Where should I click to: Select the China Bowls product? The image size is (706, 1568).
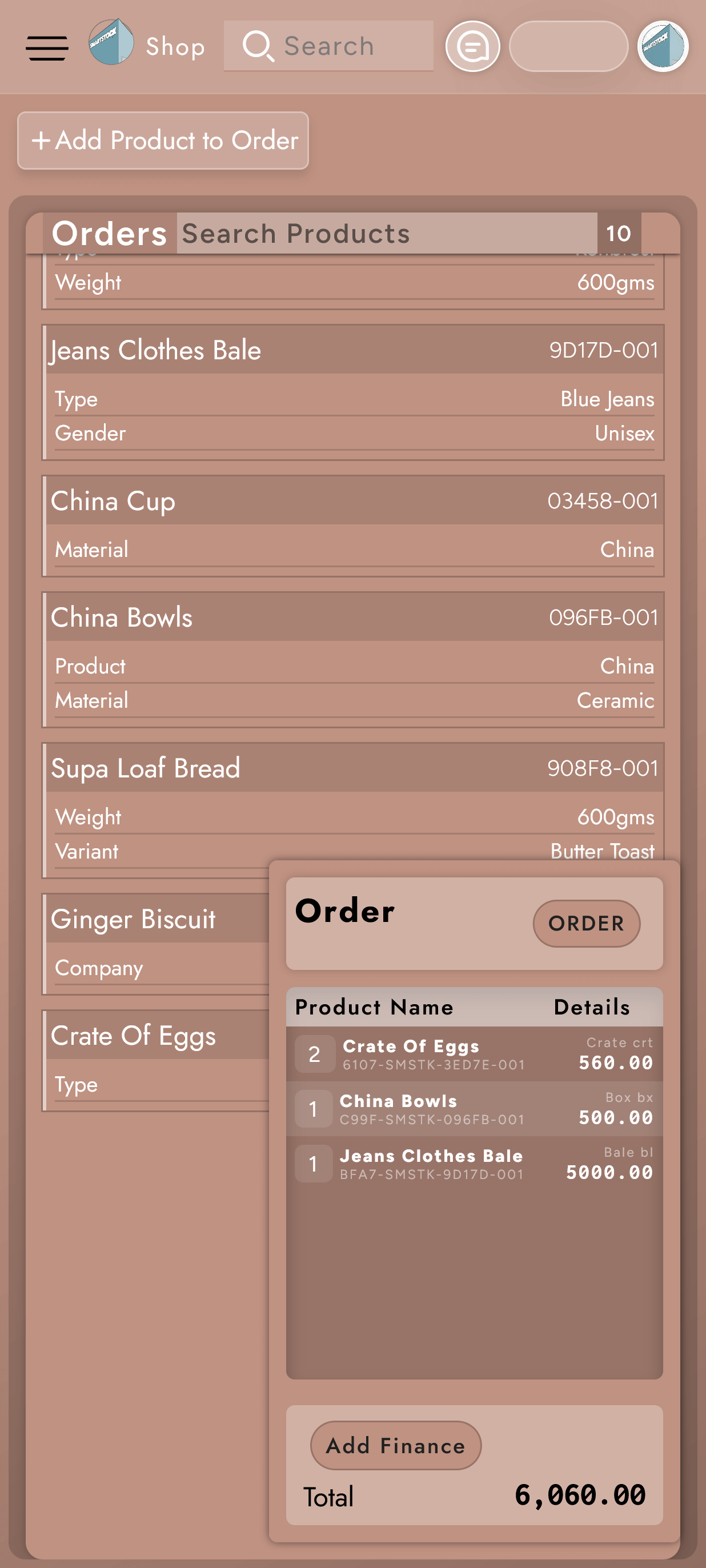353,617
